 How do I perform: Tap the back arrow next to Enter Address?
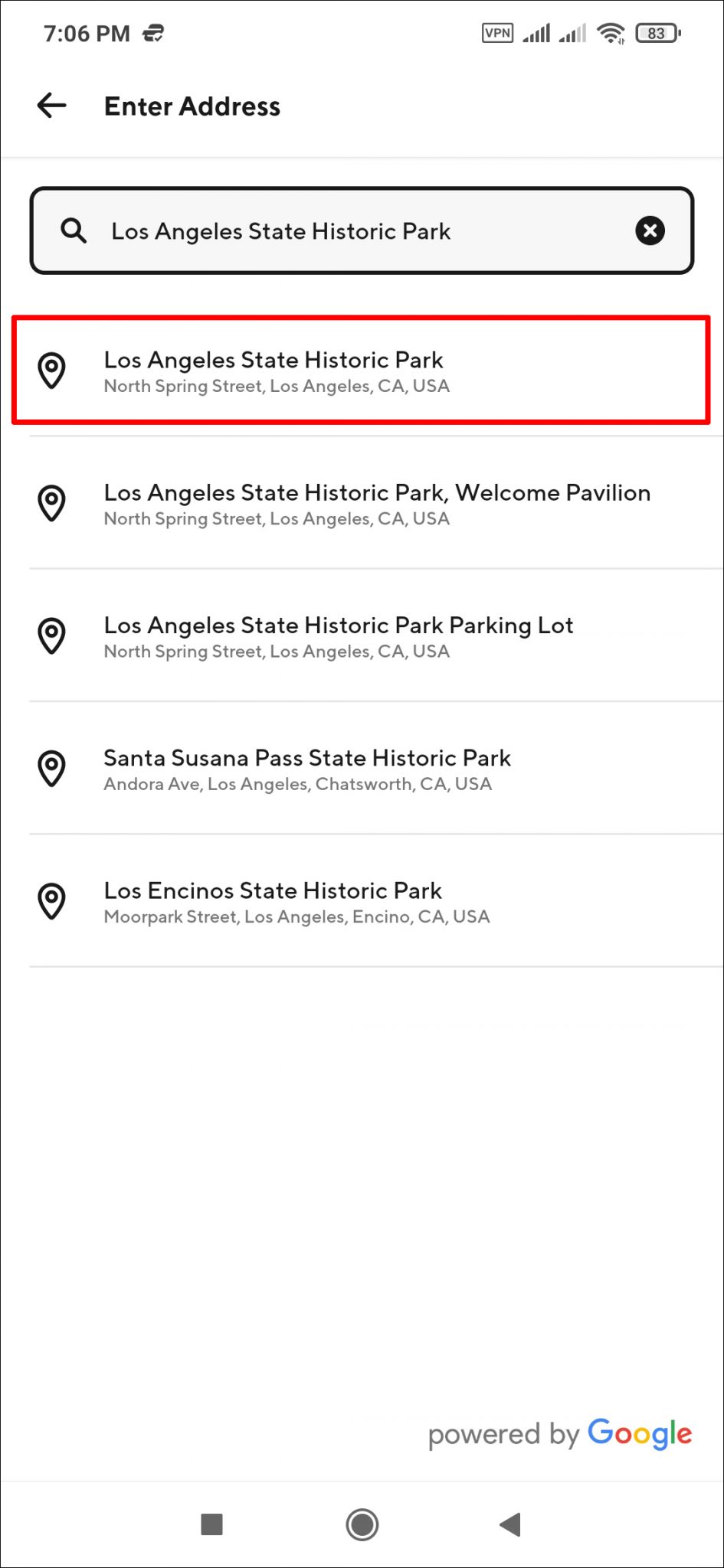[51, 106]
